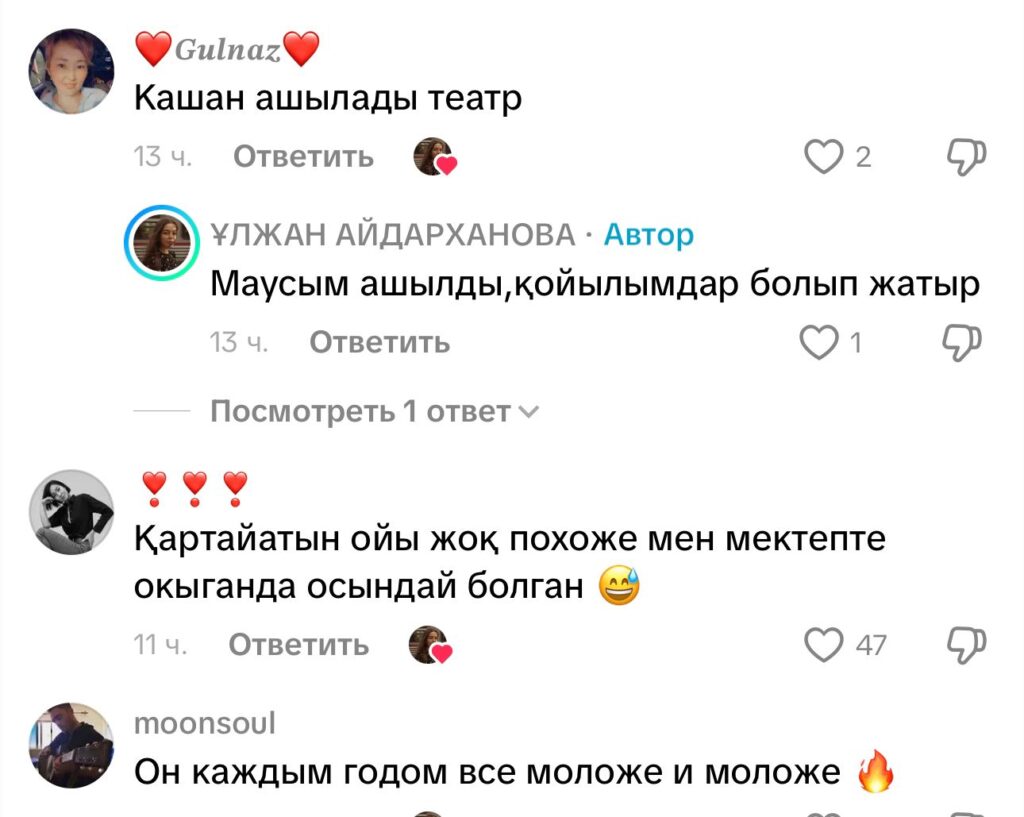1024x817 pixels.
Task: Like the "Қартайатын ойы жоқ" comment
Action: (x=824, y=645)
